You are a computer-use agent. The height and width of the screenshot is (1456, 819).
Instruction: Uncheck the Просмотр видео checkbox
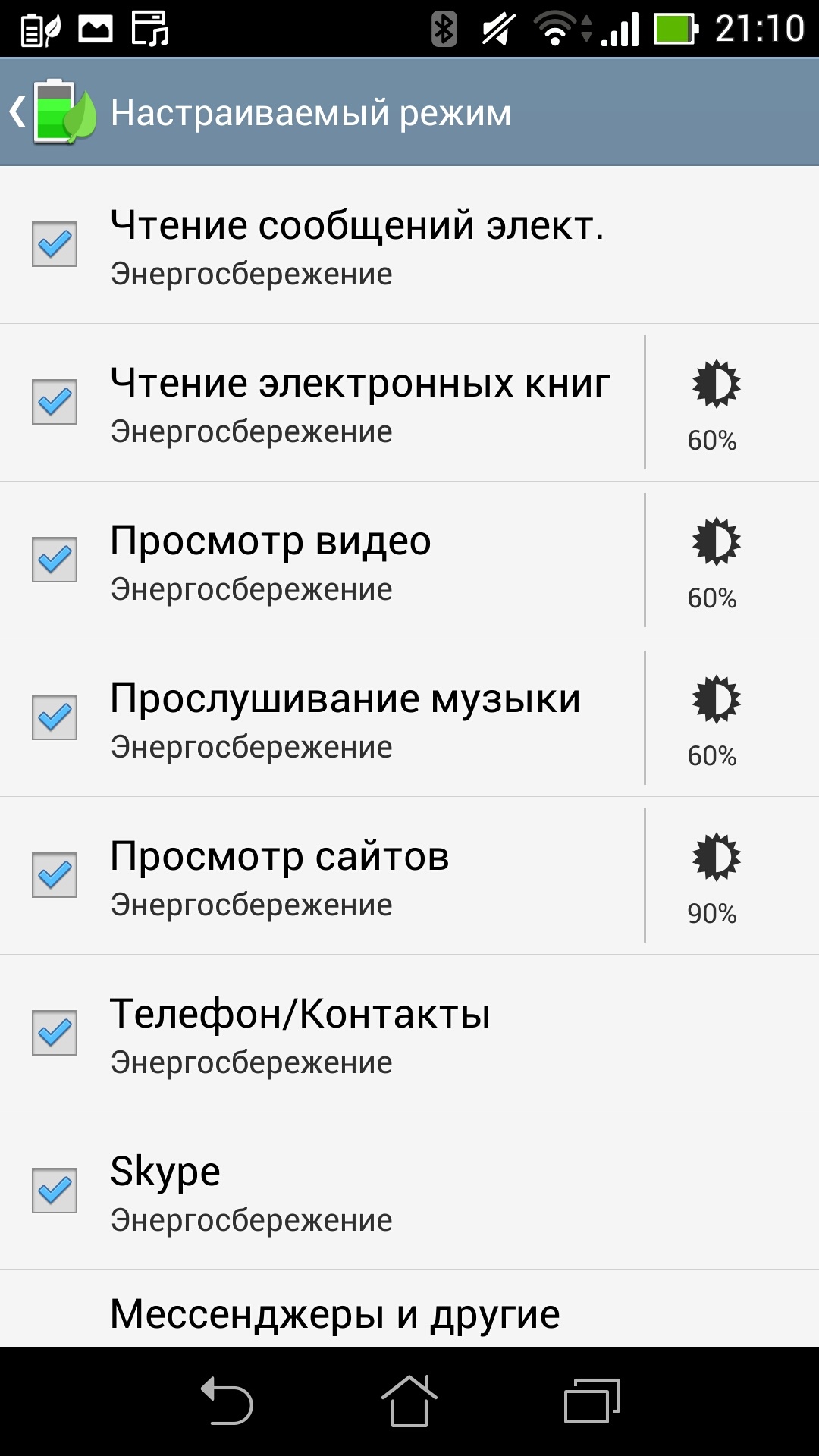tap(55, 560)
